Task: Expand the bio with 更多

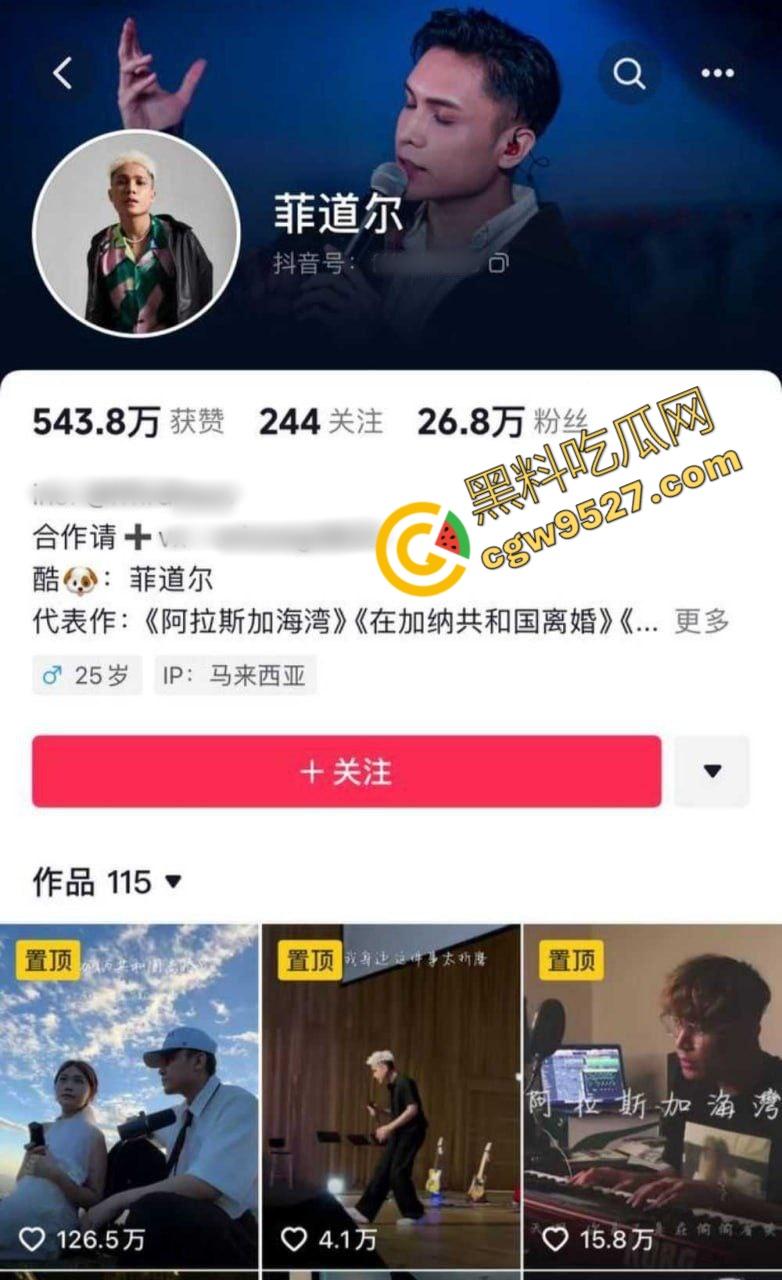Action: coord(702,621)
